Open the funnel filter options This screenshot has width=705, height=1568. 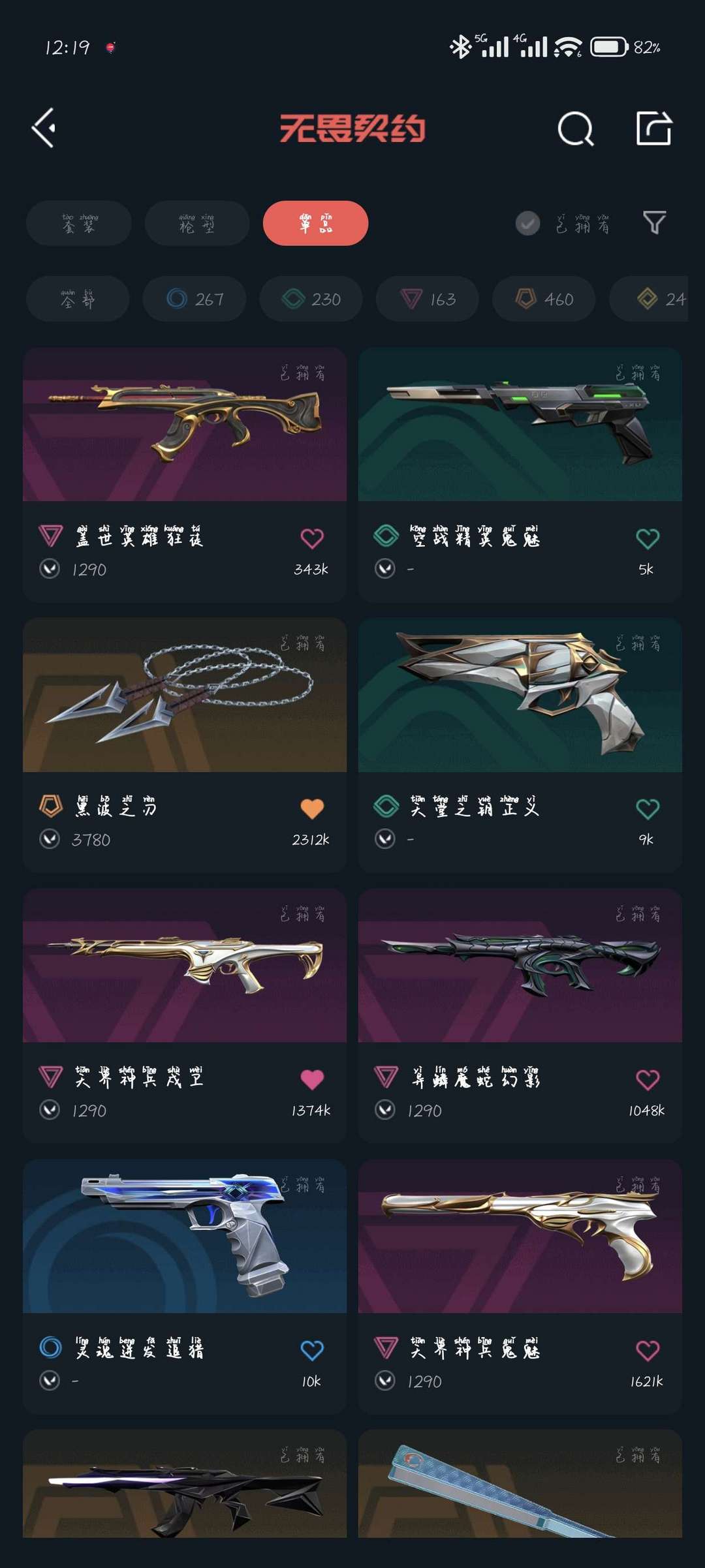654,223
